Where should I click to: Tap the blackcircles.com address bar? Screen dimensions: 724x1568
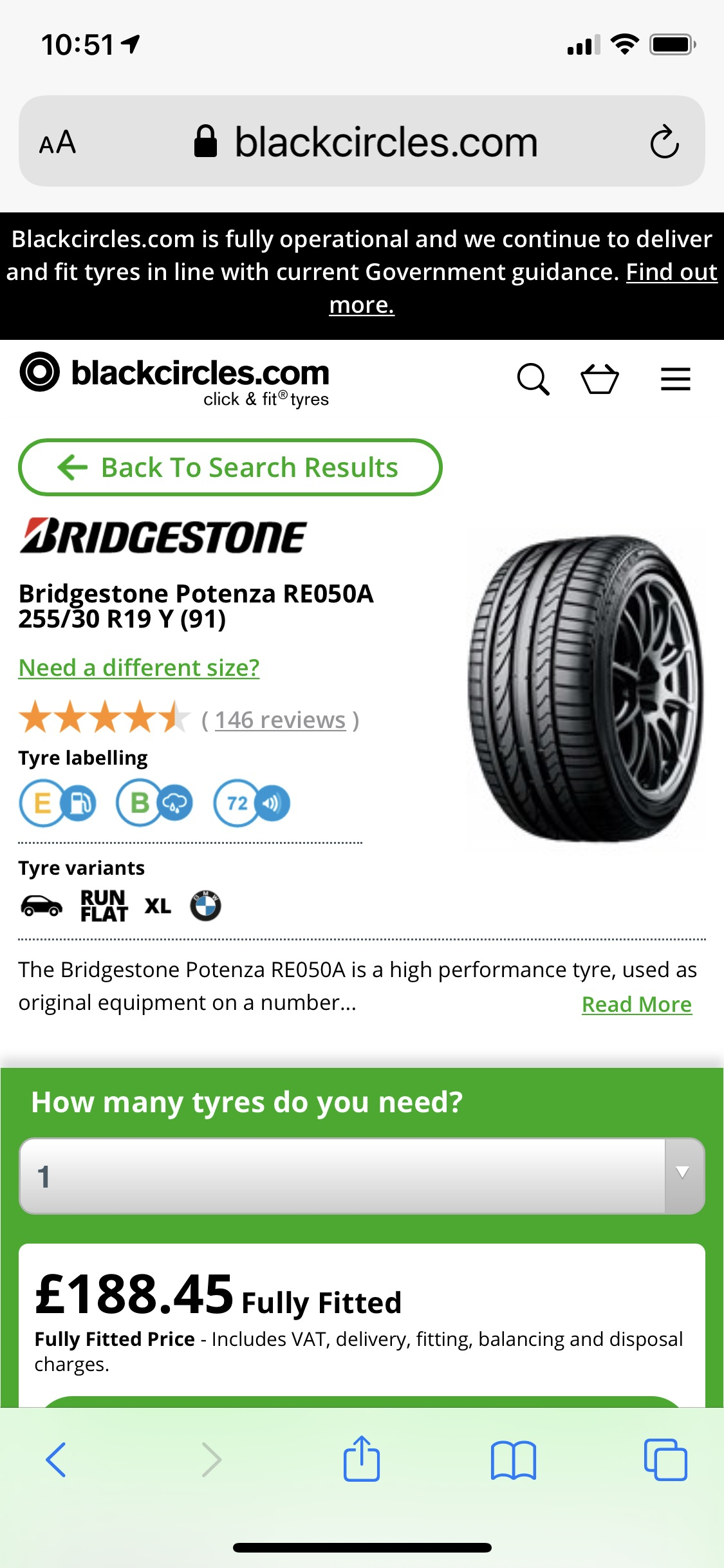362,142
